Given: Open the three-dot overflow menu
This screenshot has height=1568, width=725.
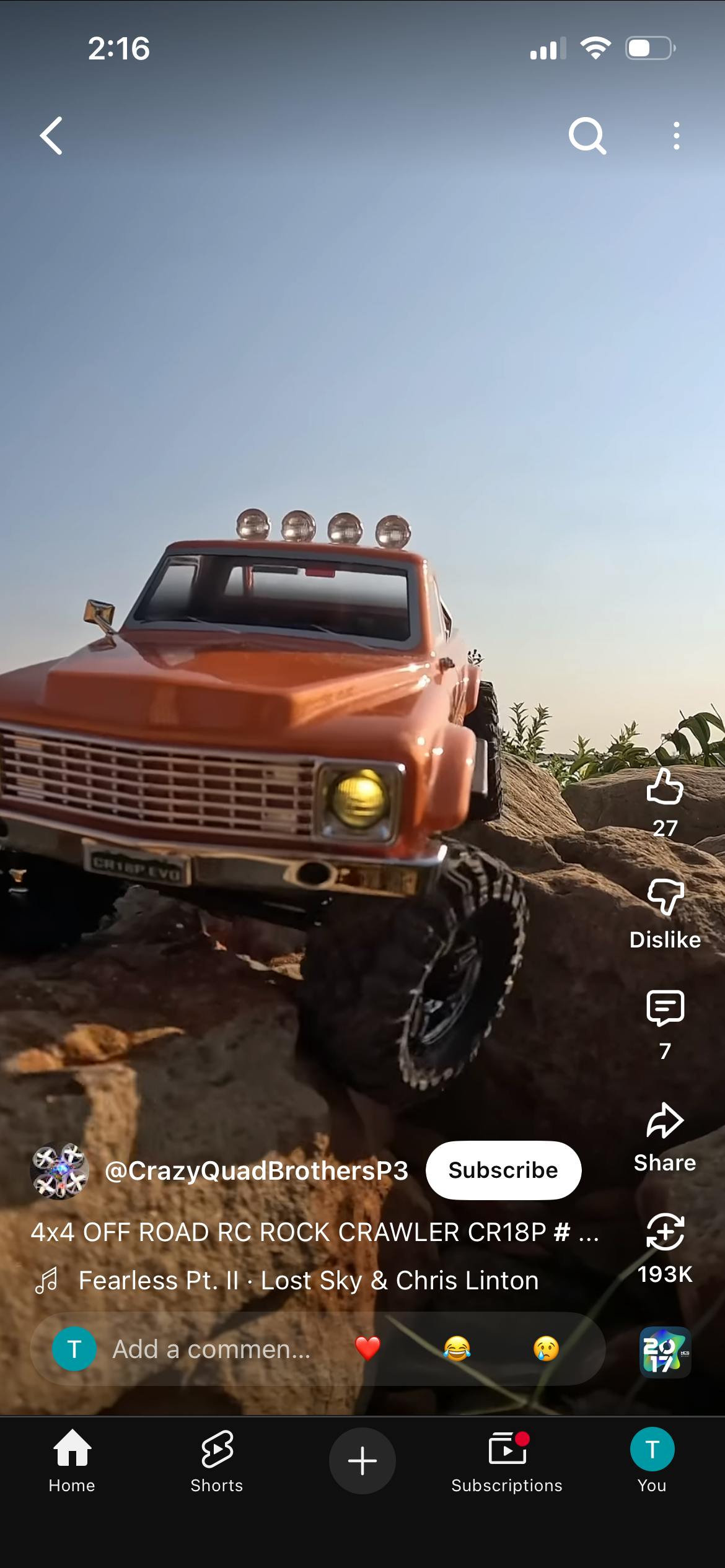Looking at the screenshot, I should pos(676,136).
